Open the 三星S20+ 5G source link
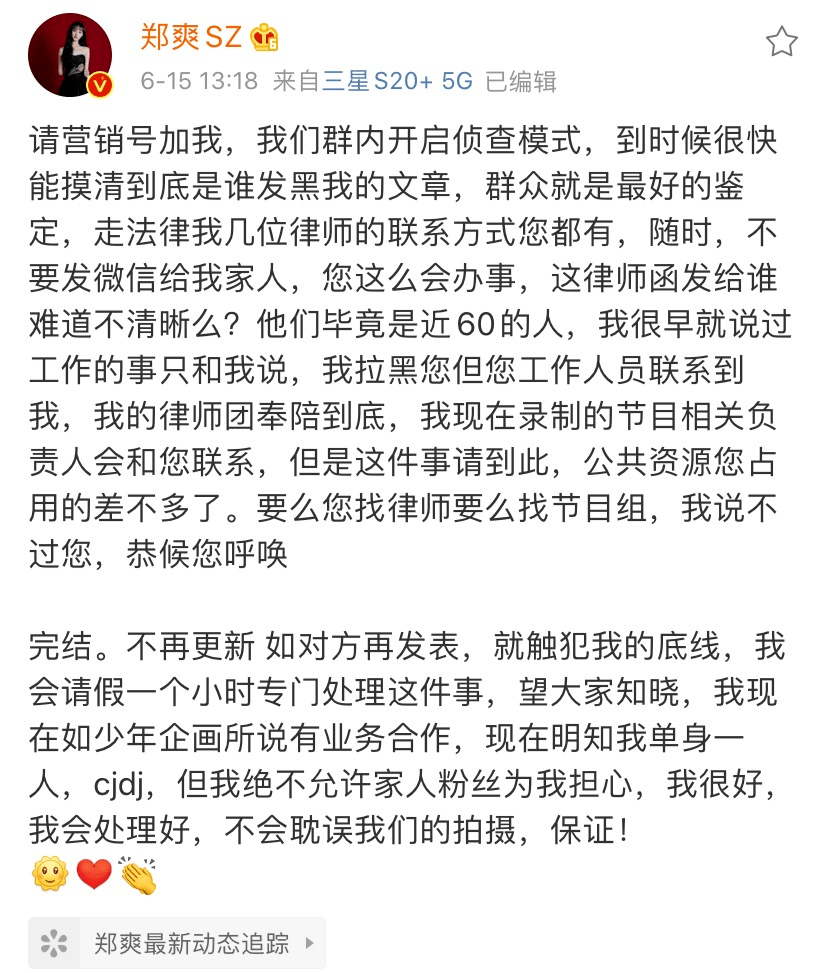Screen dimensions: 828x973 tap(397, 81)
